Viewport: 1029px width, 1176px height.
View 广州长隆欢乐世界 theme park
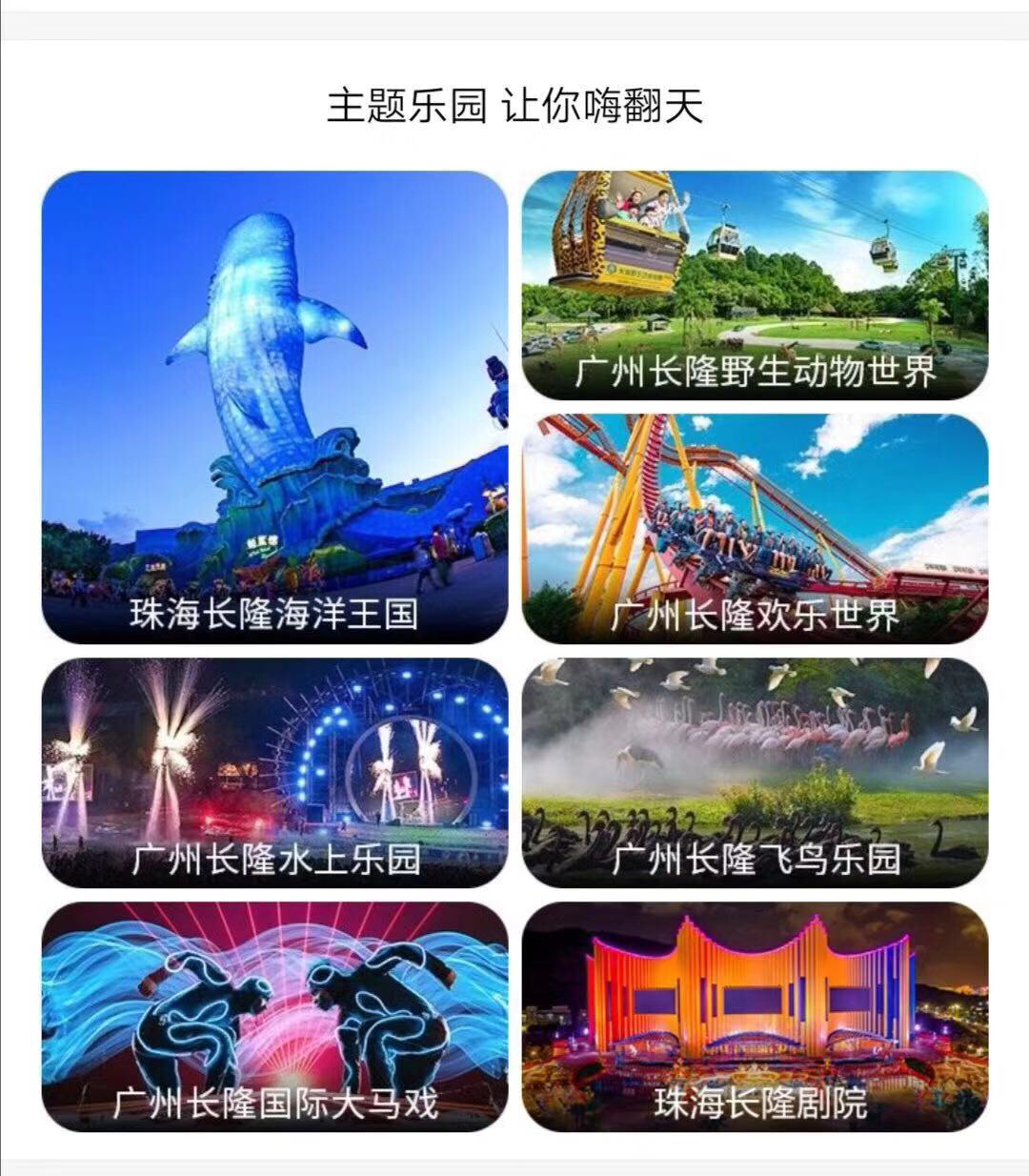pos(755,528)
